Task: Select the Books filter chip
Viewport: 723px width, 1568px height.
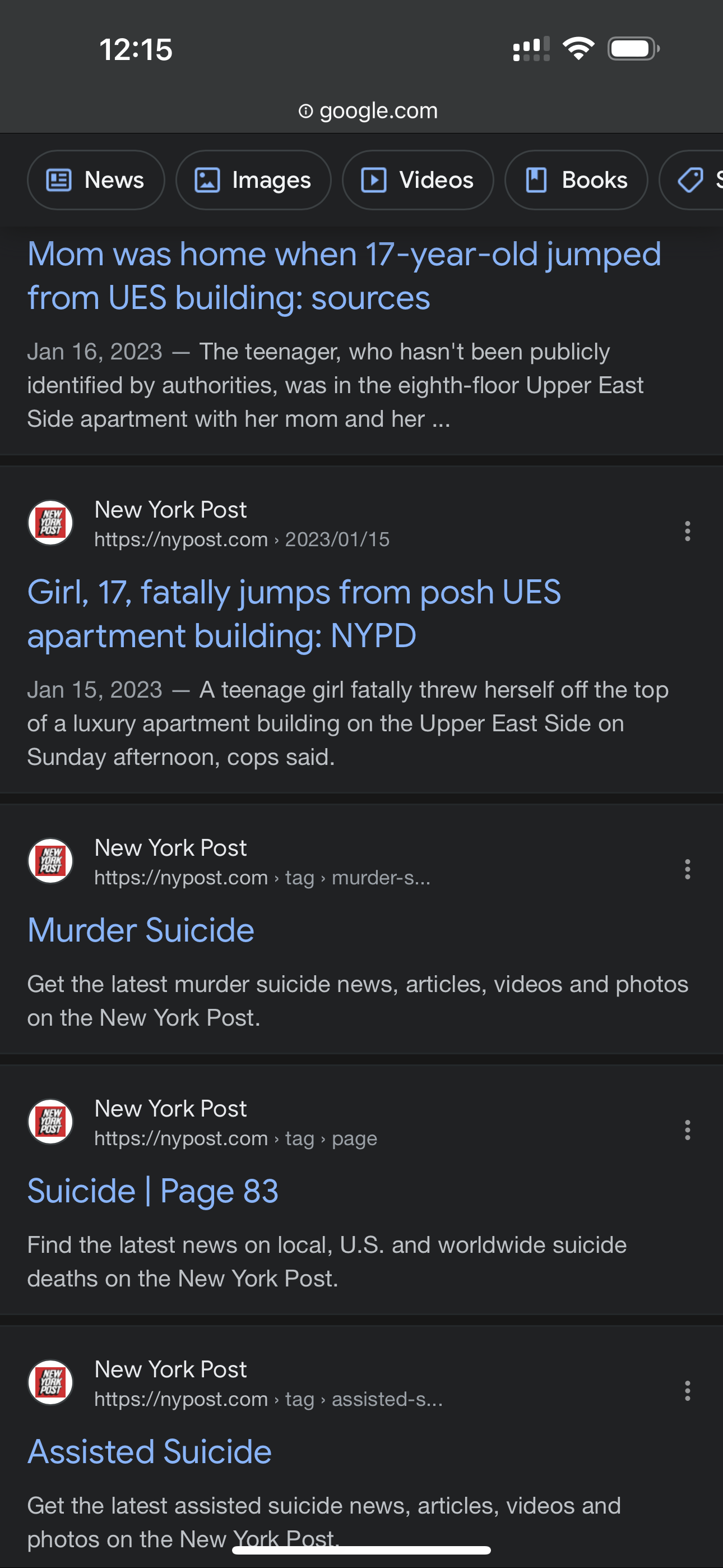Action: pos(576,180)
